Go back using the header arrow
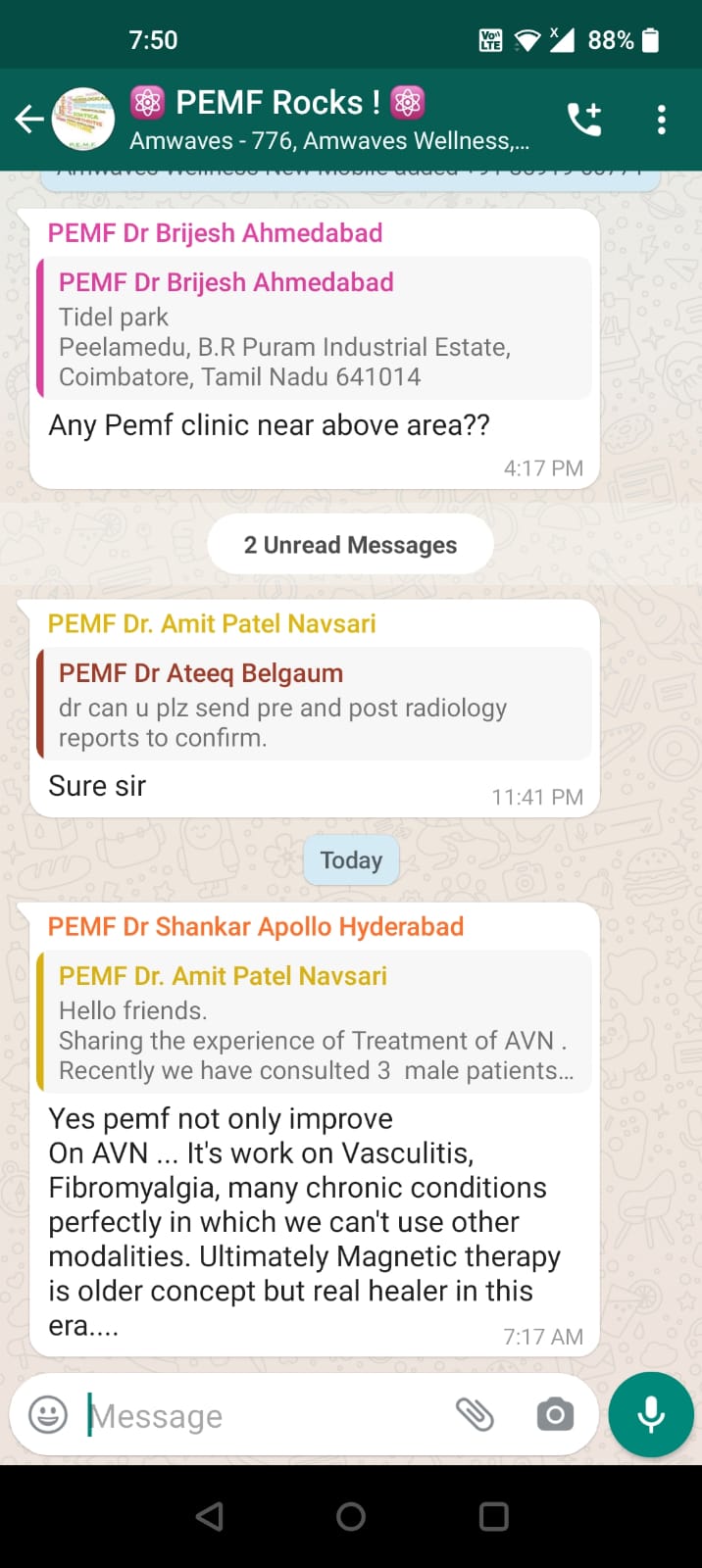This screenshot has width=702, height=1568. click(29, 120)
